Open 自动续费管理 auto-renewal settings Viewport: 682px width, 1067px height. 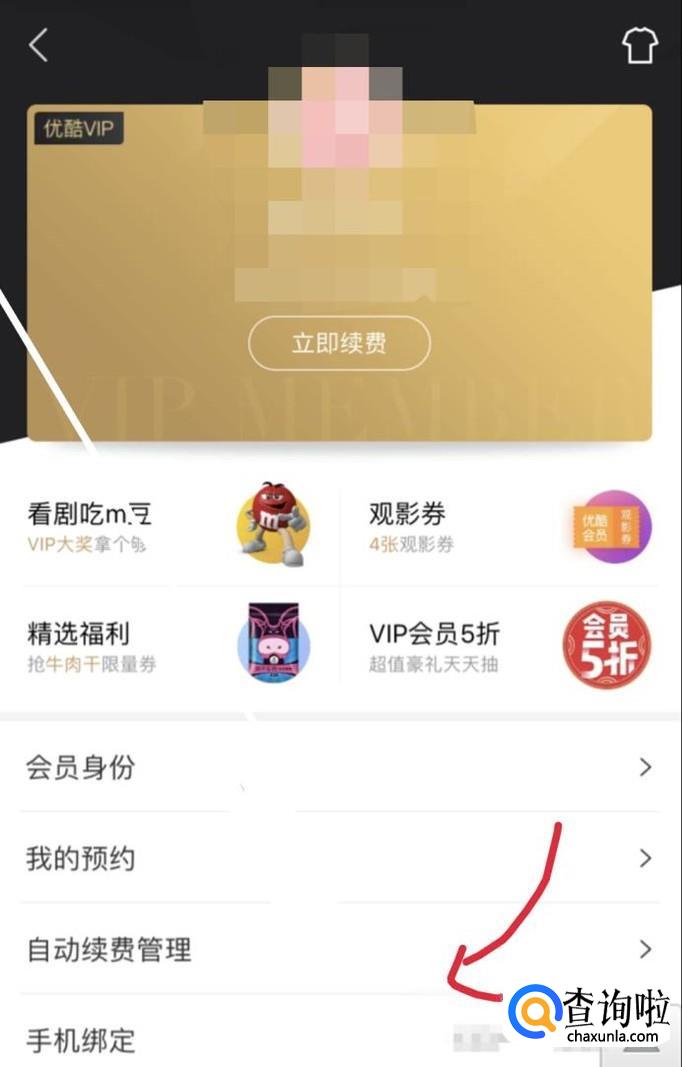tap(339, 948)
